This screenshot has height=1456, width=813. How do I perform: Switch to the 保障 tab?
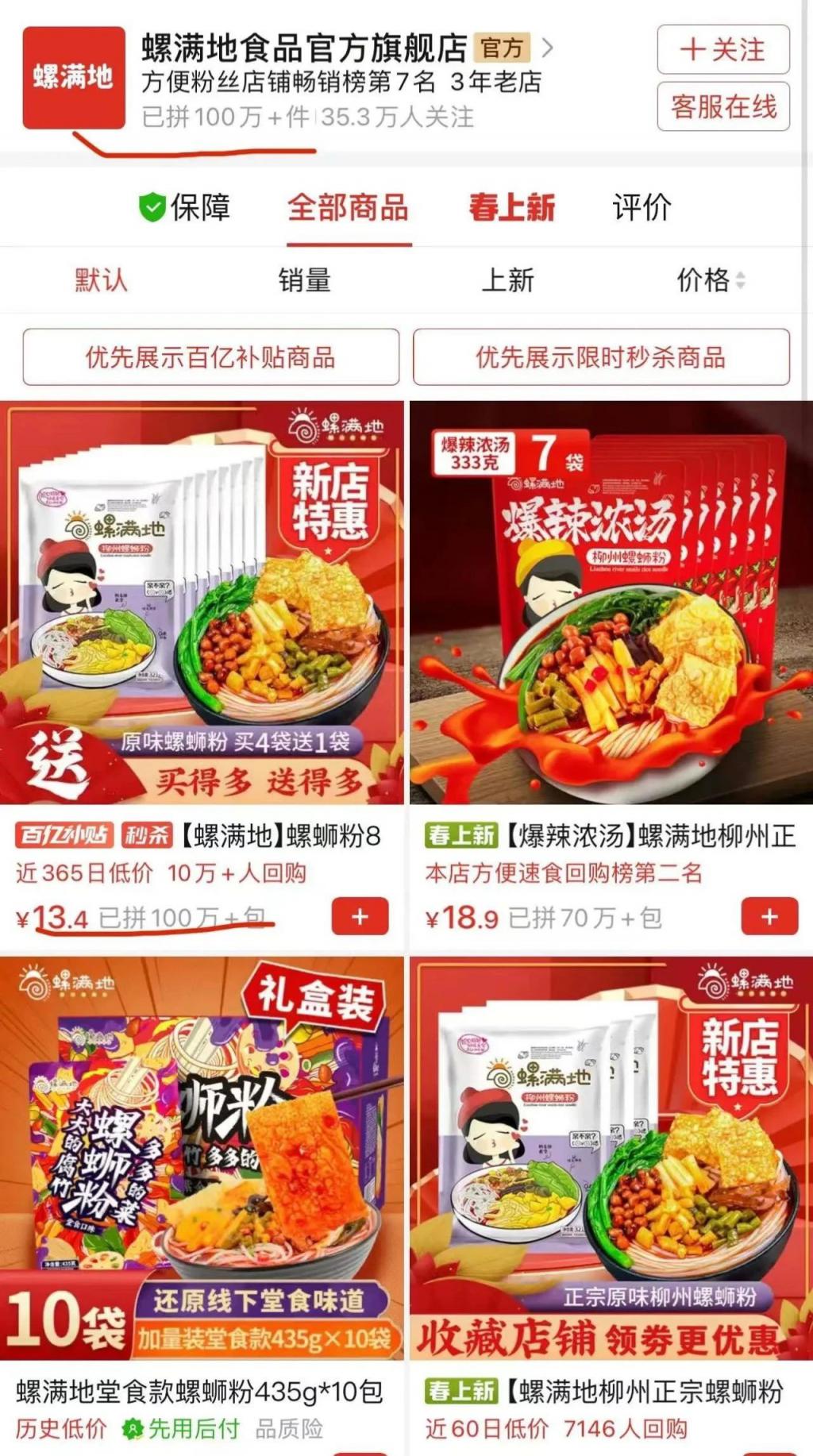185,208
